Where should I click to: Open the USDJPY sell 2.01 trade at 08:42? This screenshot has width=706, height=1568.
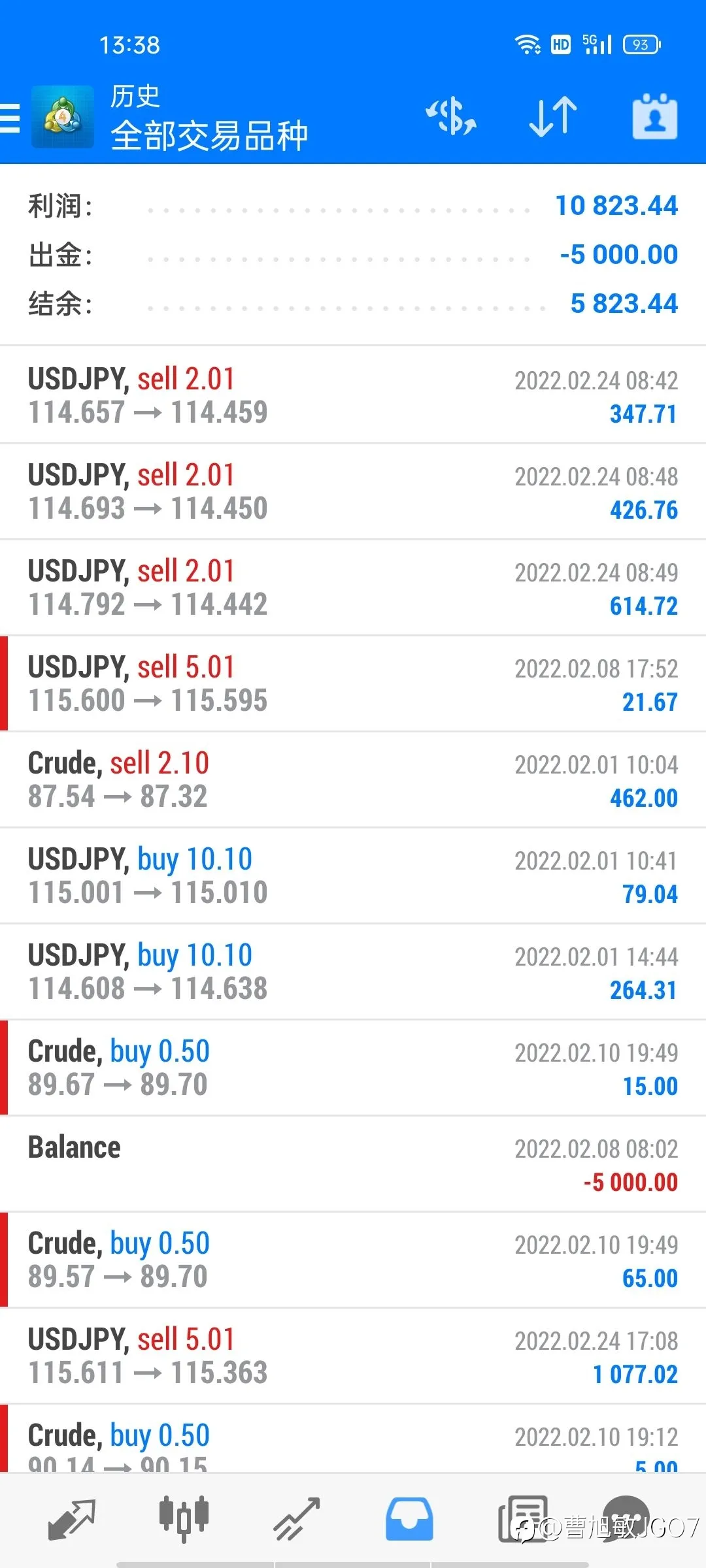point(353,395)
